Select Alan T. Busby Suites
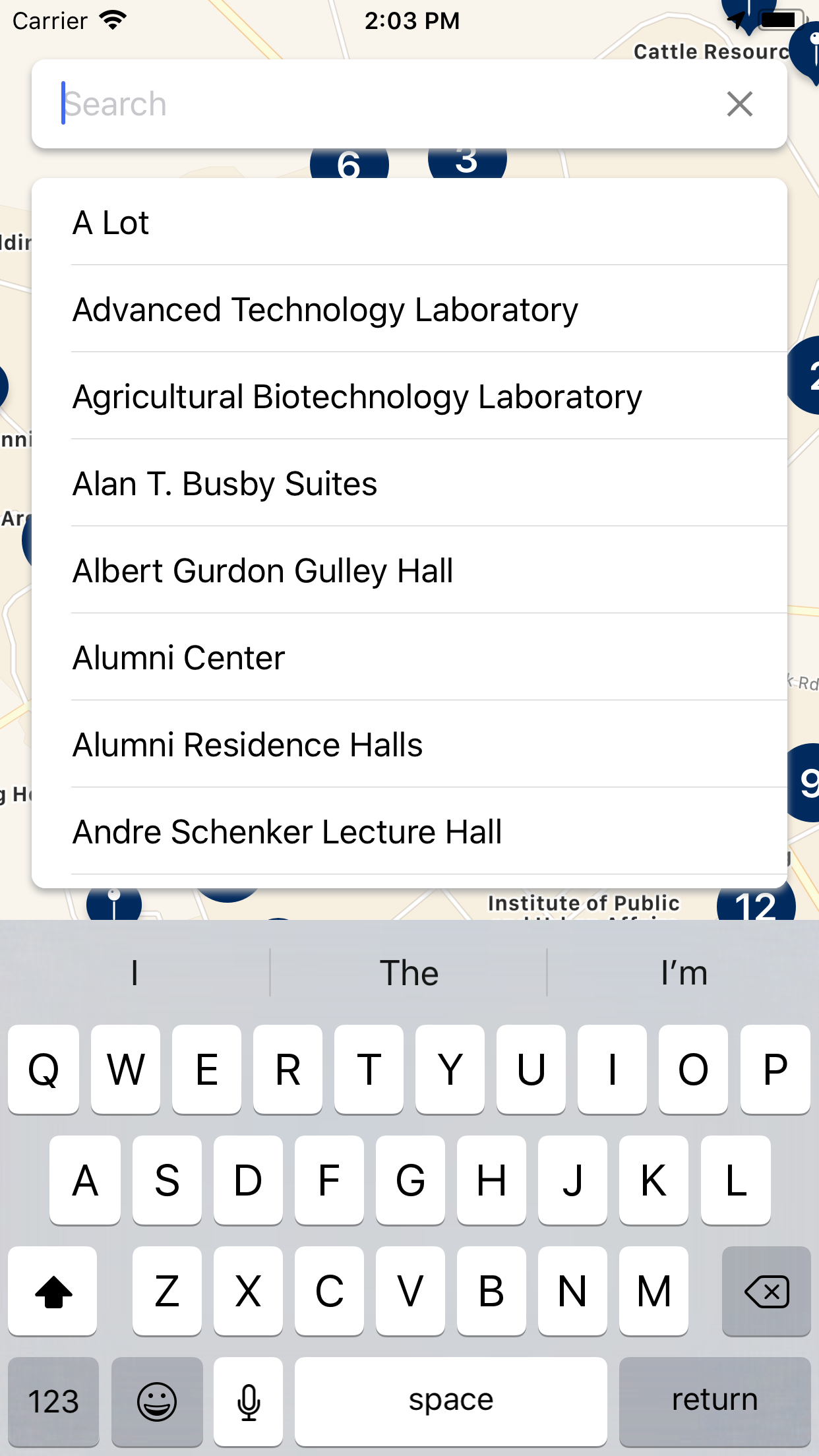This screenshot has width=819, height=1456. pyautogui.click(x=409, y=484)
